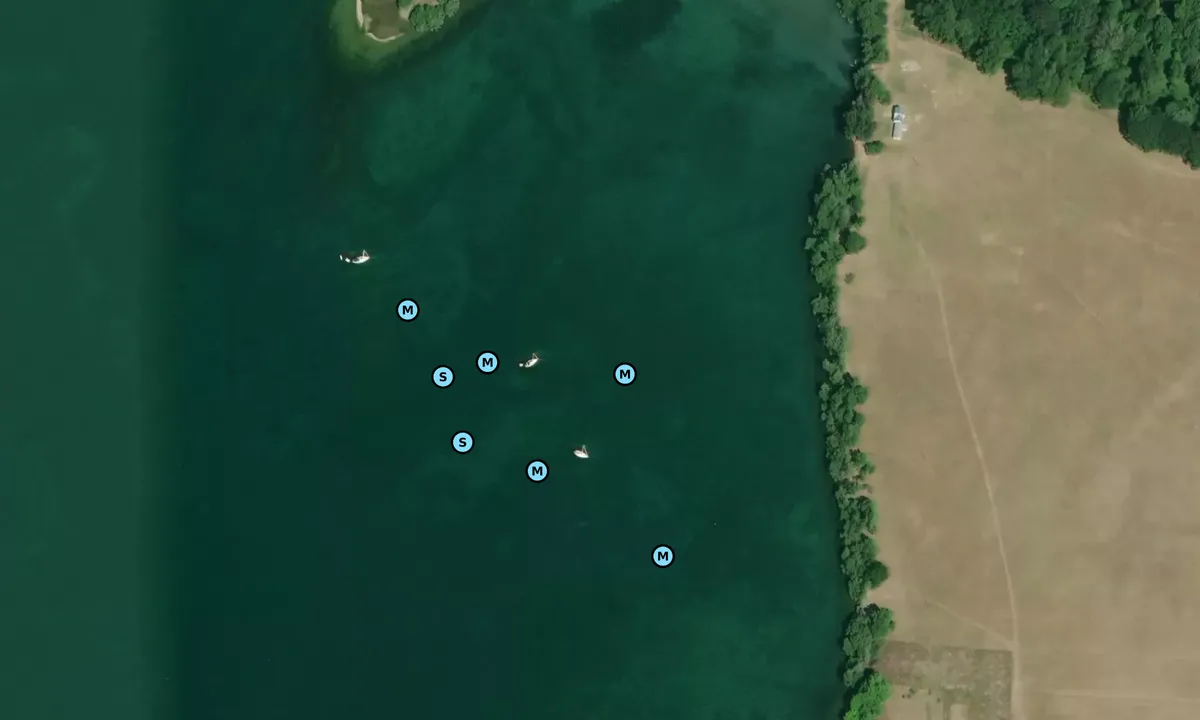1200x720 pixels.
Task: Tap the M marker nearest the largest boat
Action: [407, 310]
